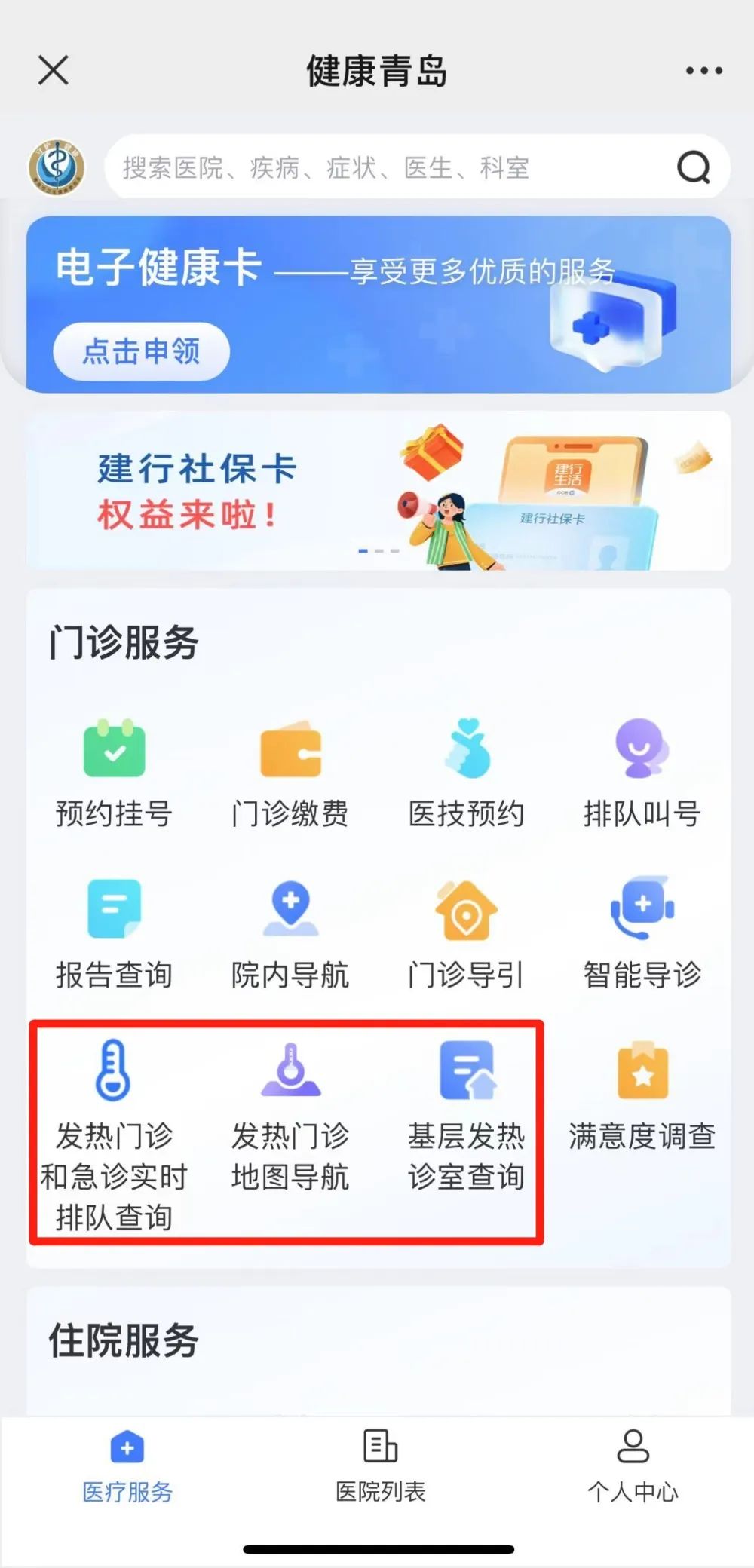Tap 点击申领 to claim health card

141,351
